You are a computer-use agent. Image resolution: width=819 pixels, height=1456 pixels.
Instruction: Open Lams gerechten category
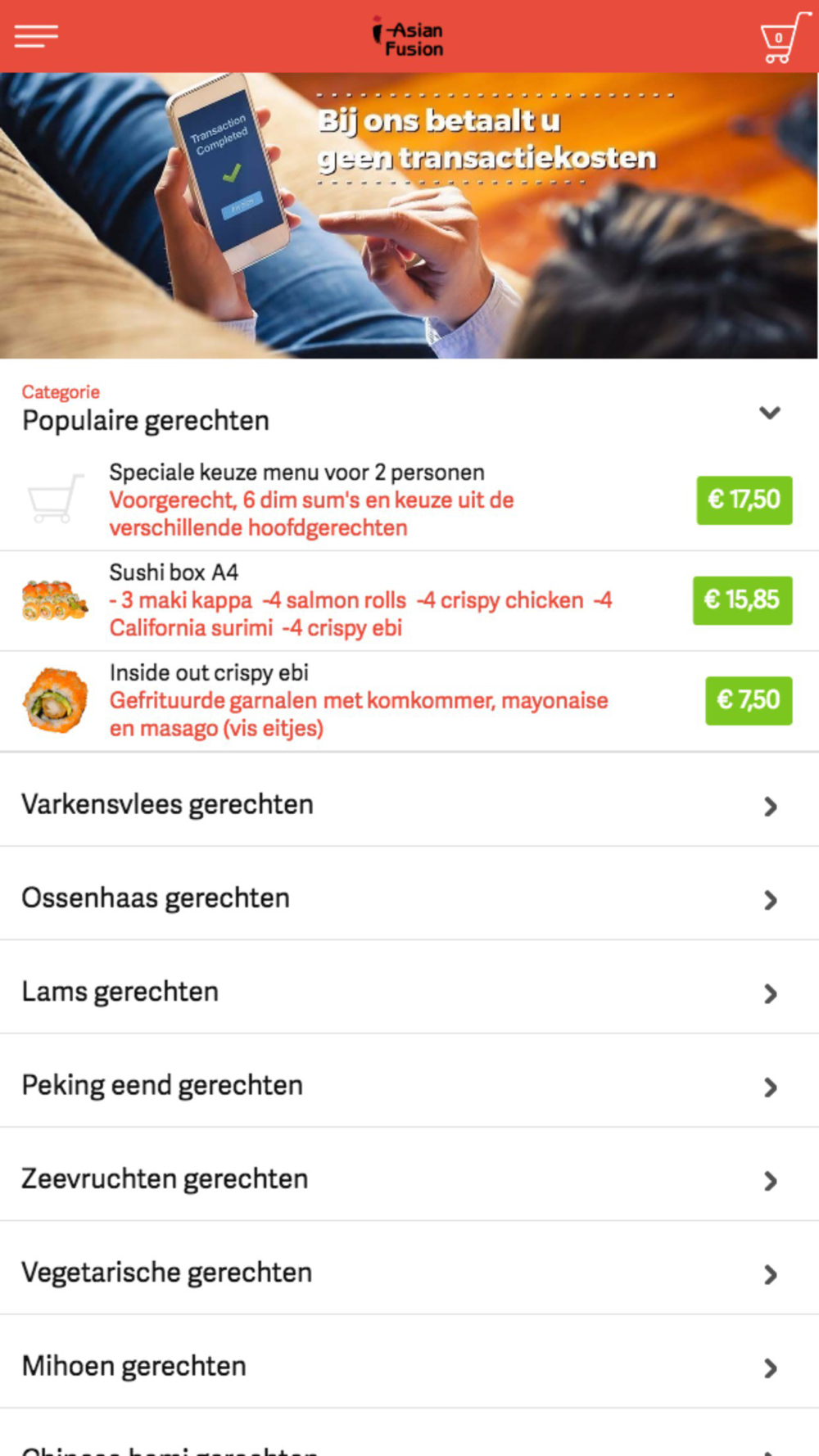click(409, 992)
